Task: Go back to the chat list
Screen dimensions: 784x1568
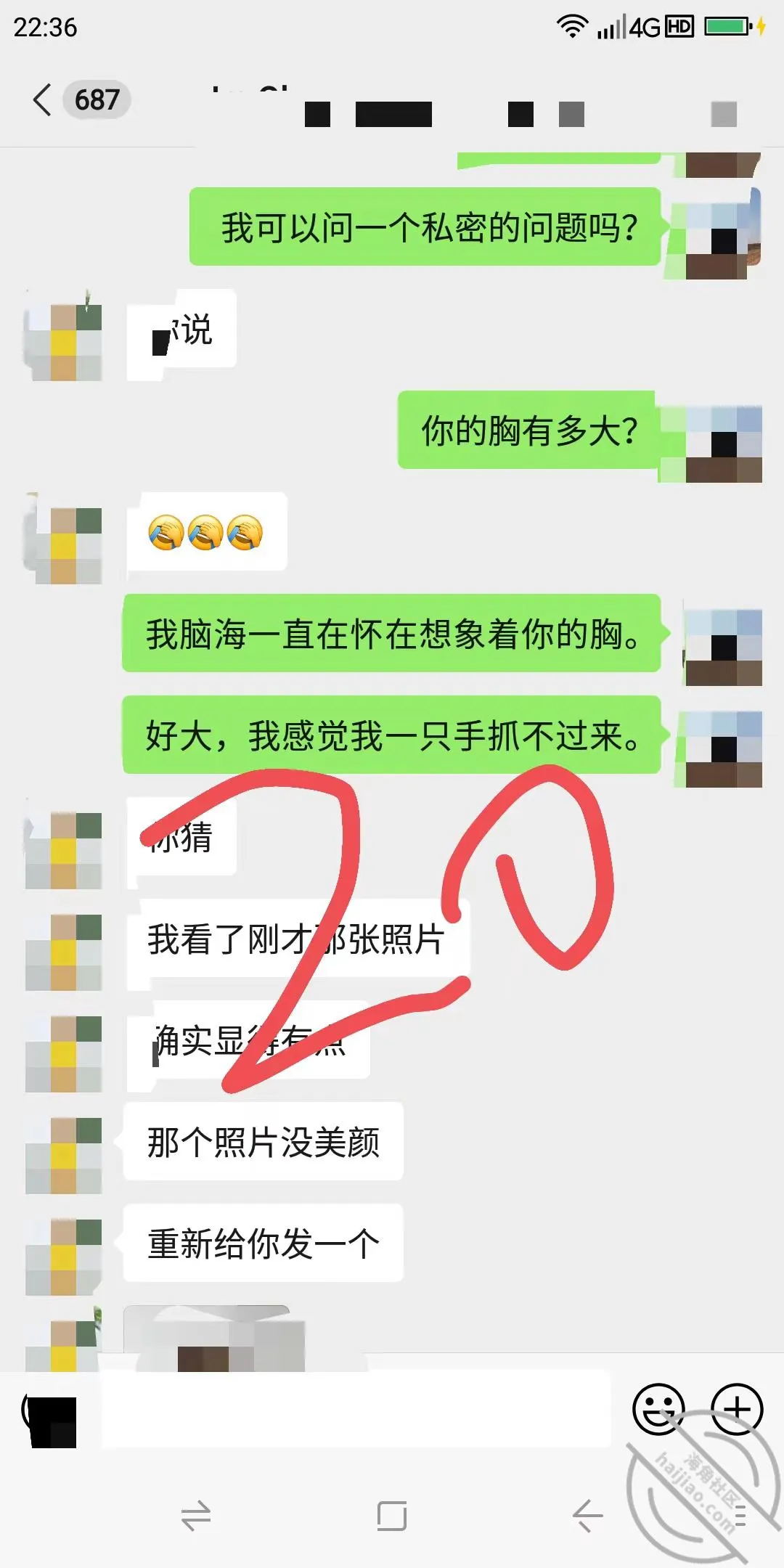Action: pyautogui.click(x=42, y=99)
